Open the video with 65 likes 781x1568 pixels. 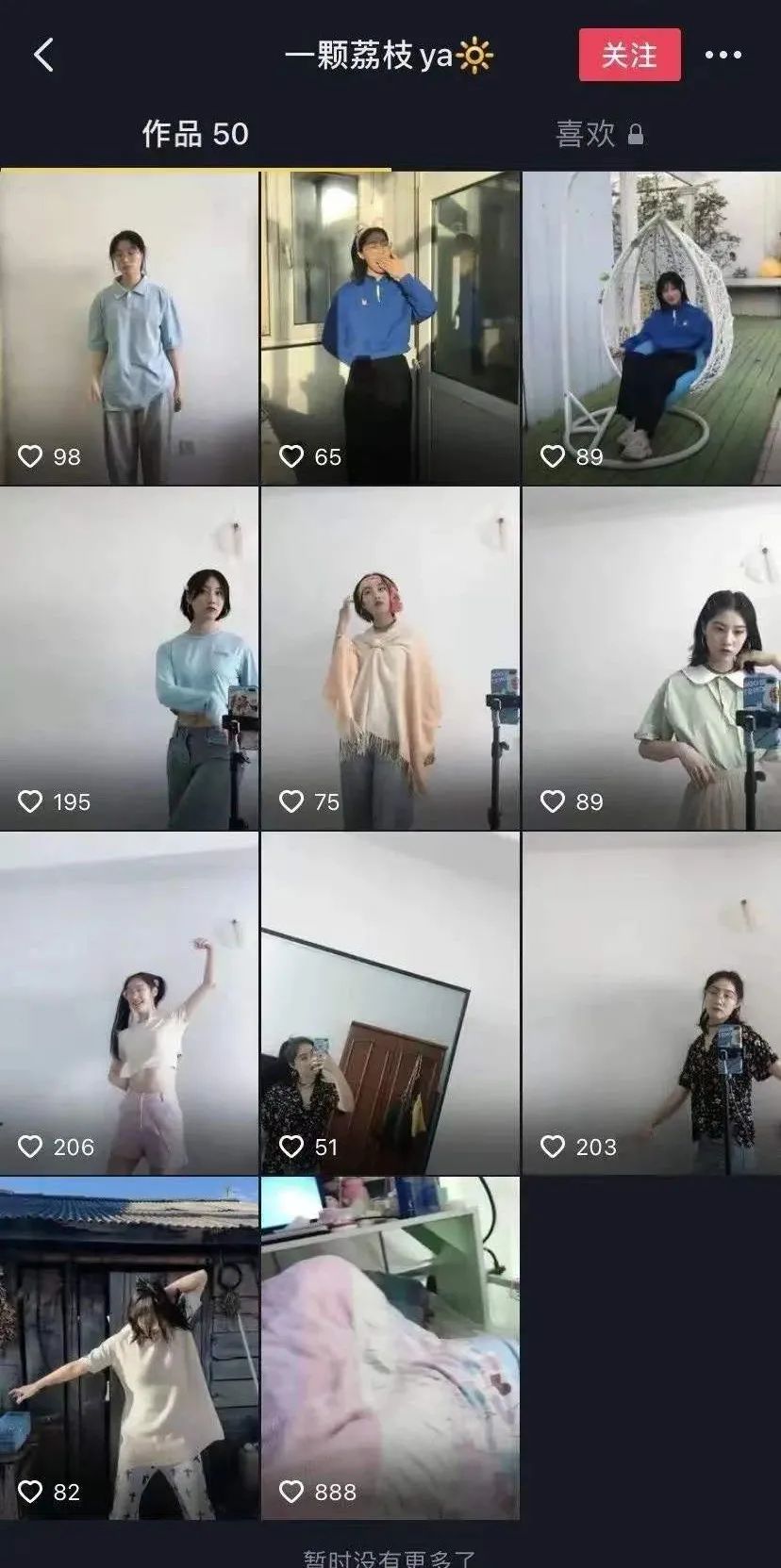(x=390, y=328)
